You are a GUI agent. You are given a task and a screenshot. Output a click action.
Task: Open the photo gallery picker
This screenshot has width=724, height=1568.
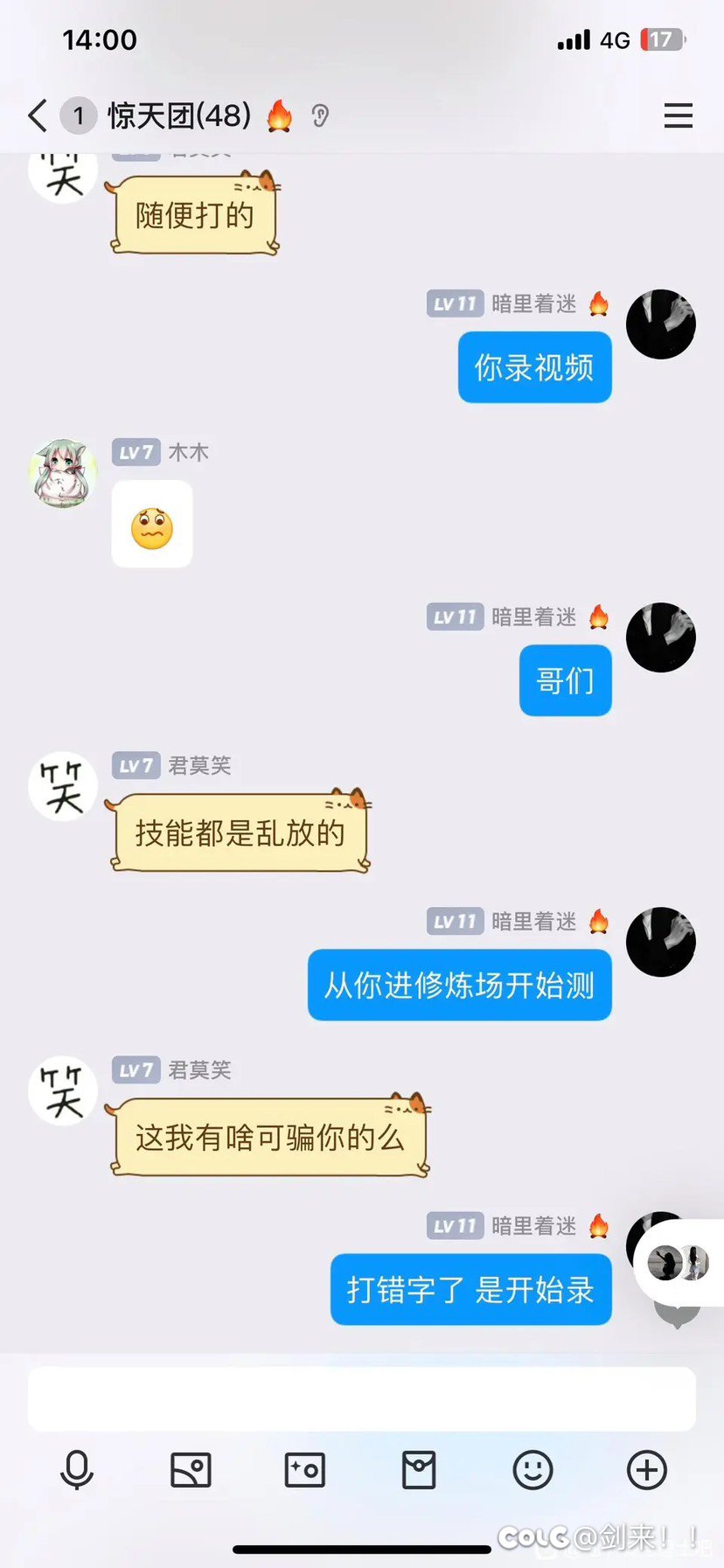tap(191, 1470)
